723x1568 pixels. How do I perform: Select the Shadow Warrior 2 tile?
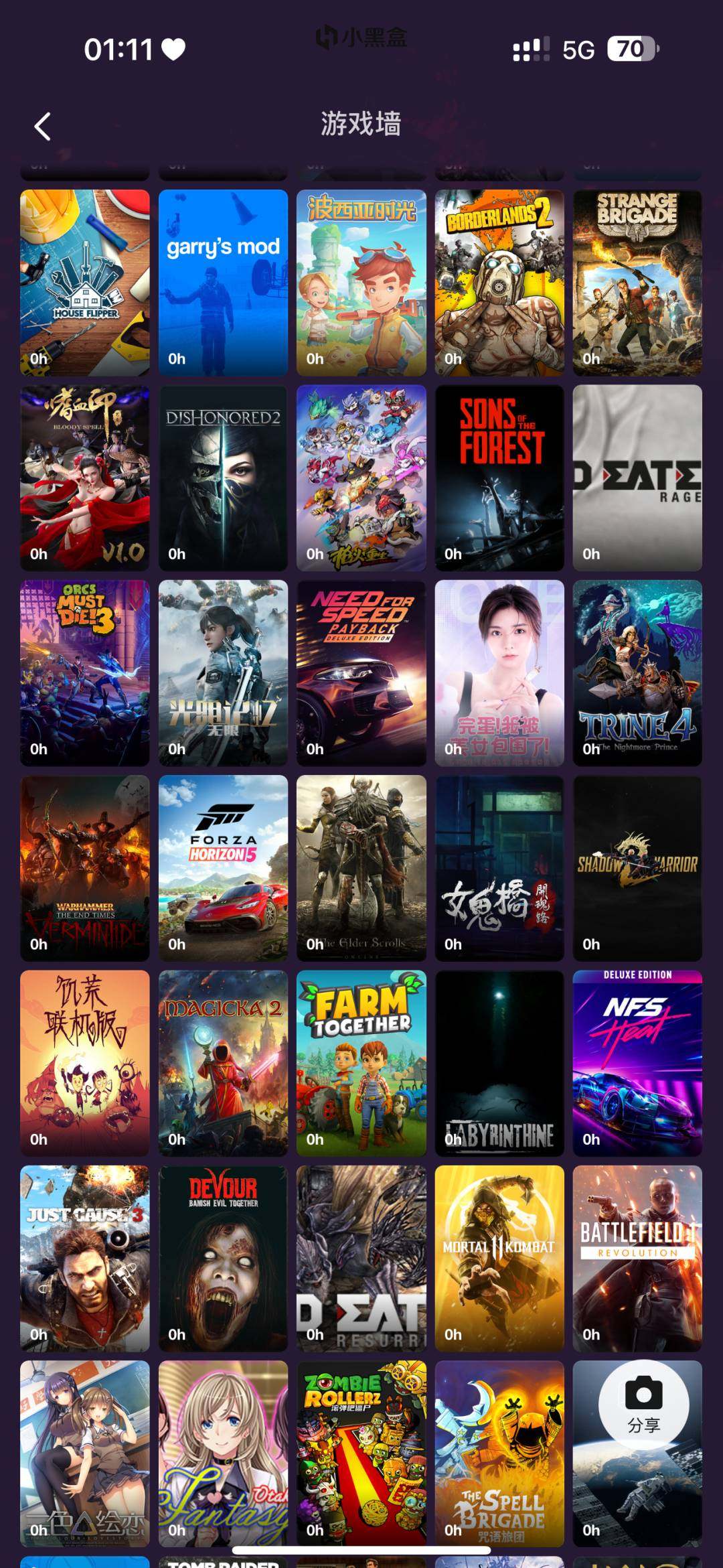[x=637, y=868]
